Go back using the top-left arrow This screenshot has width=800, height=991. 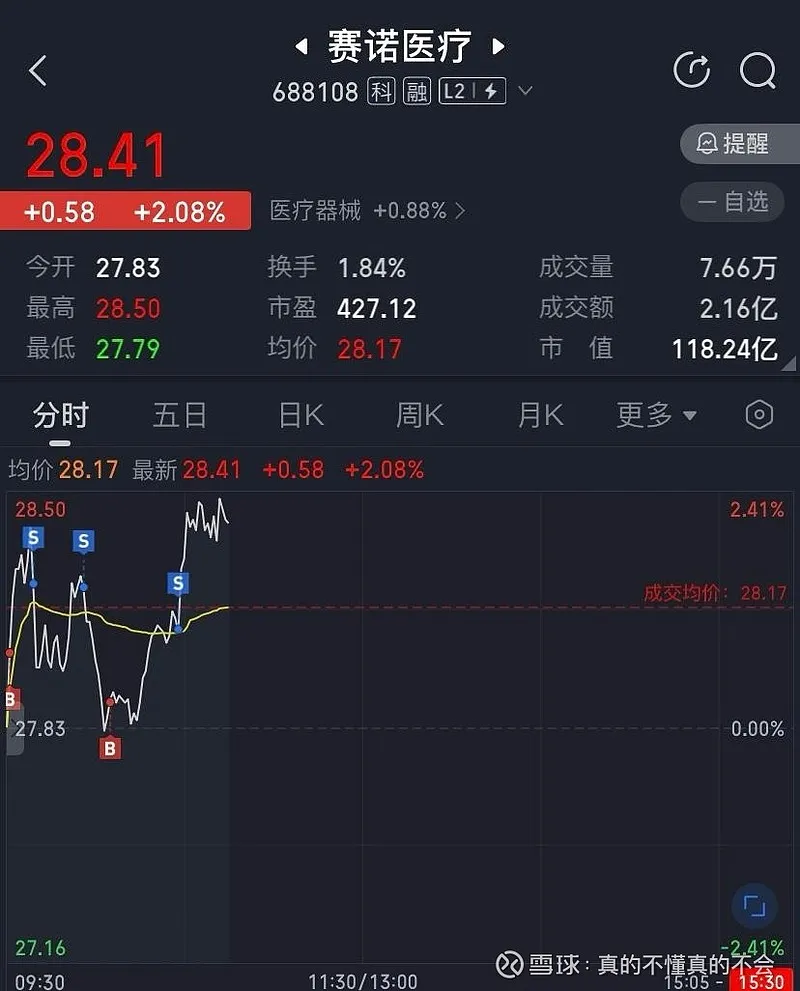38,71
